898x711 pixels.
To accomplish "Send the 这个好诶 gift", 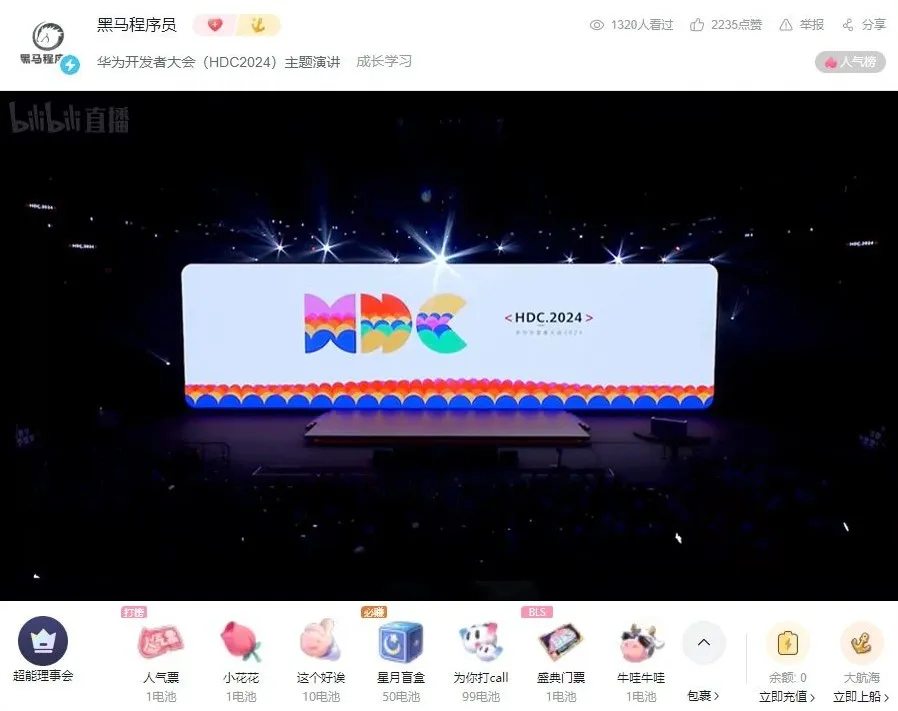I will tap(321, 644).
